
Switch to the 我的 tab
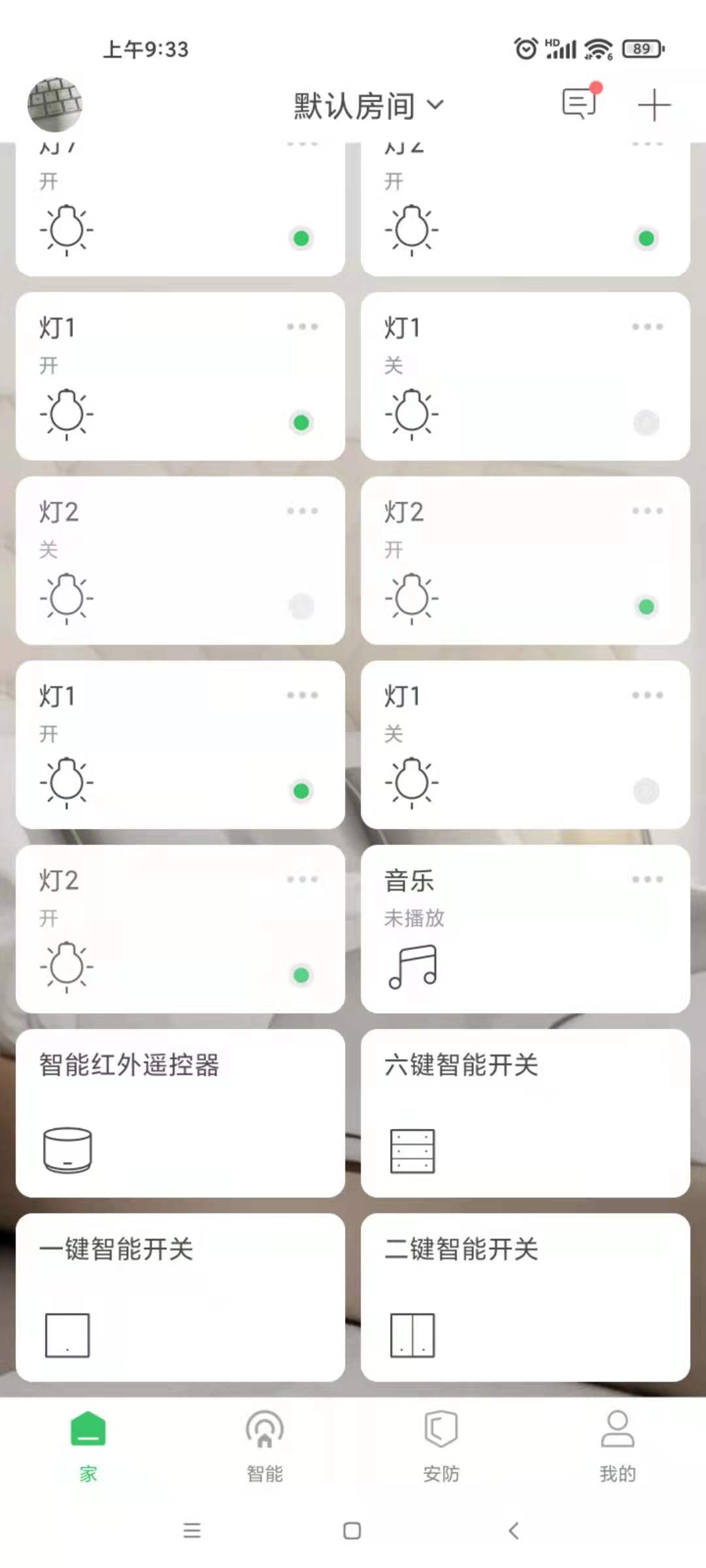[x=618, y=1445]
